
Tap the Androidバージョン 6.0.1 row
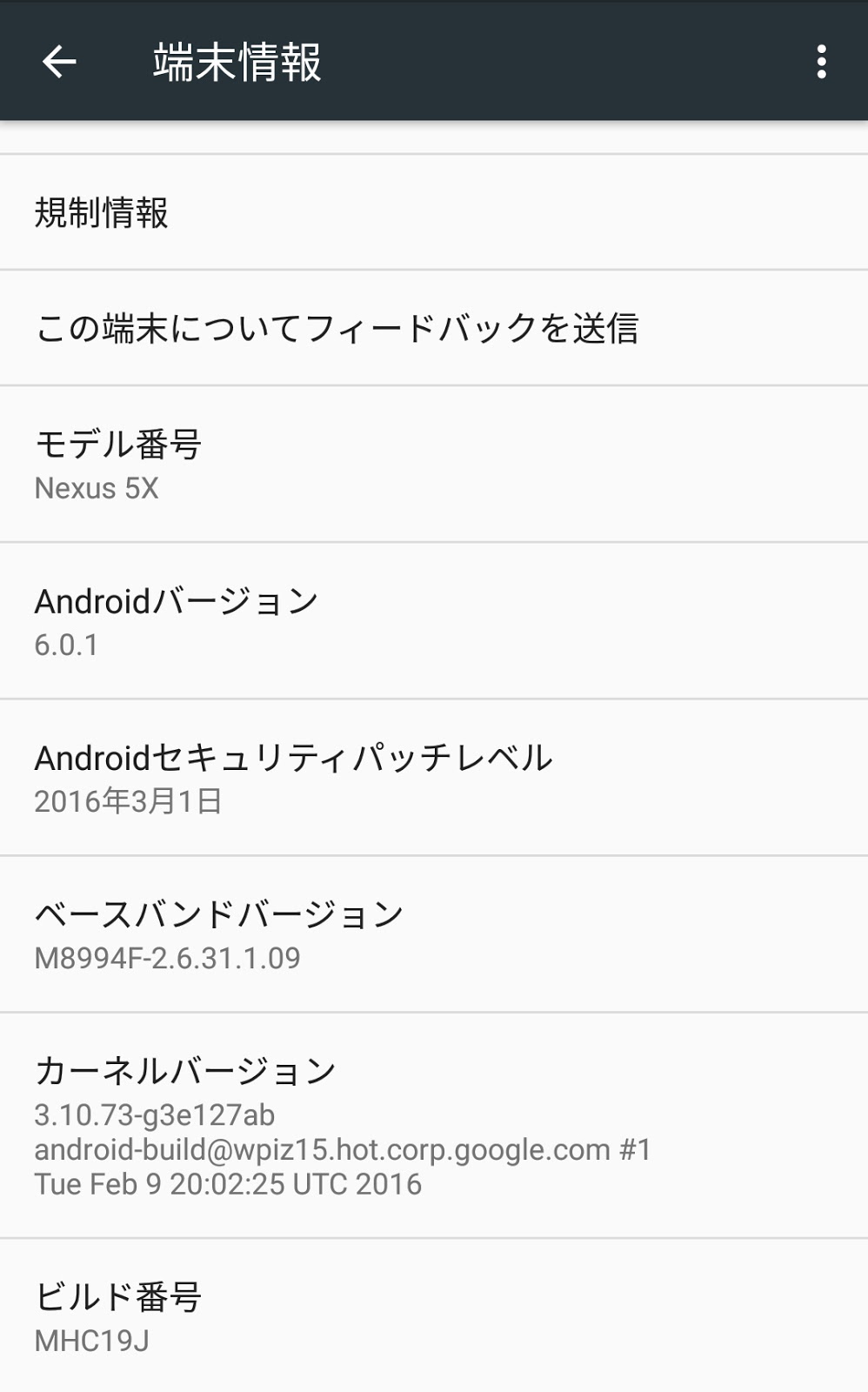(x=434, y=620)
